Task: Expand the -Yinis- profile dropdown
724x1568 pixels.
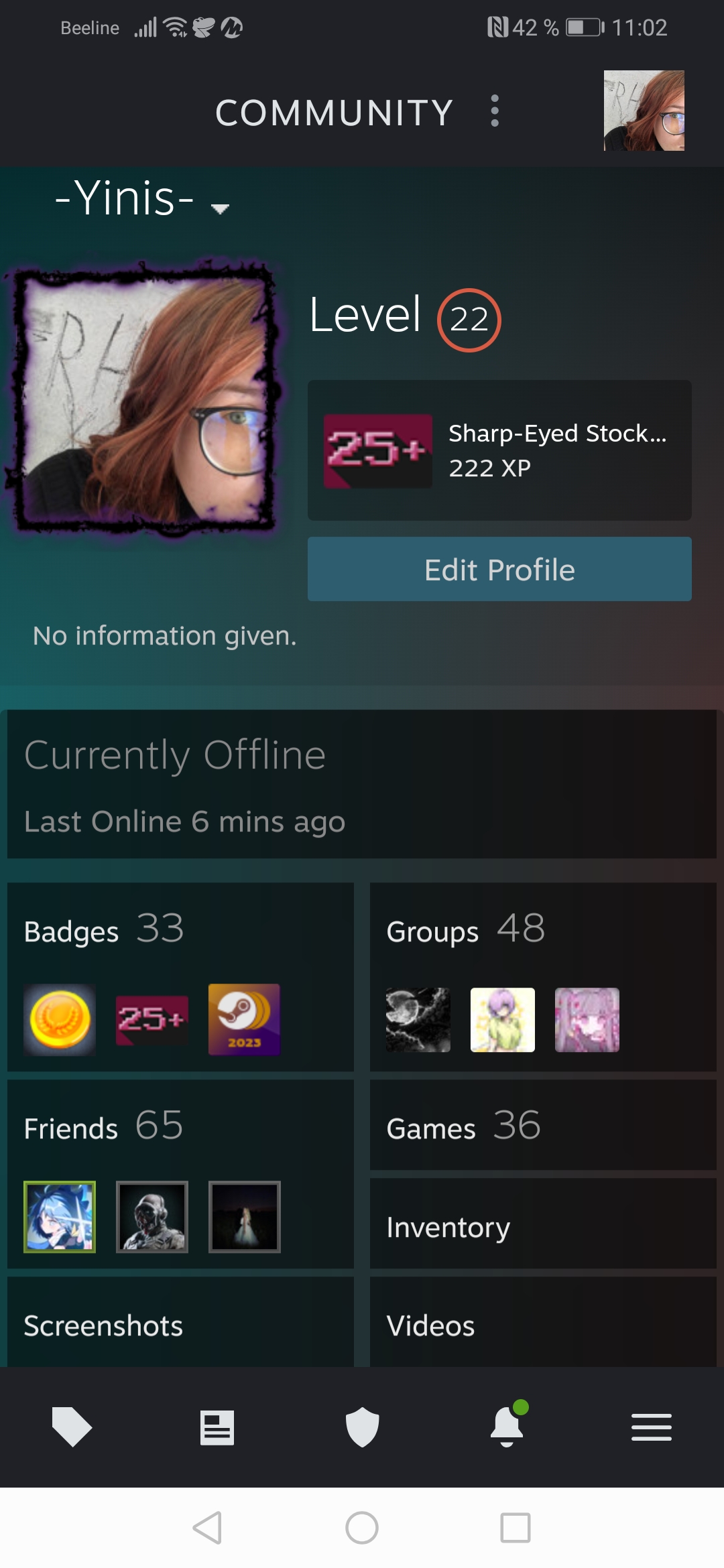Action: point(220,208)
